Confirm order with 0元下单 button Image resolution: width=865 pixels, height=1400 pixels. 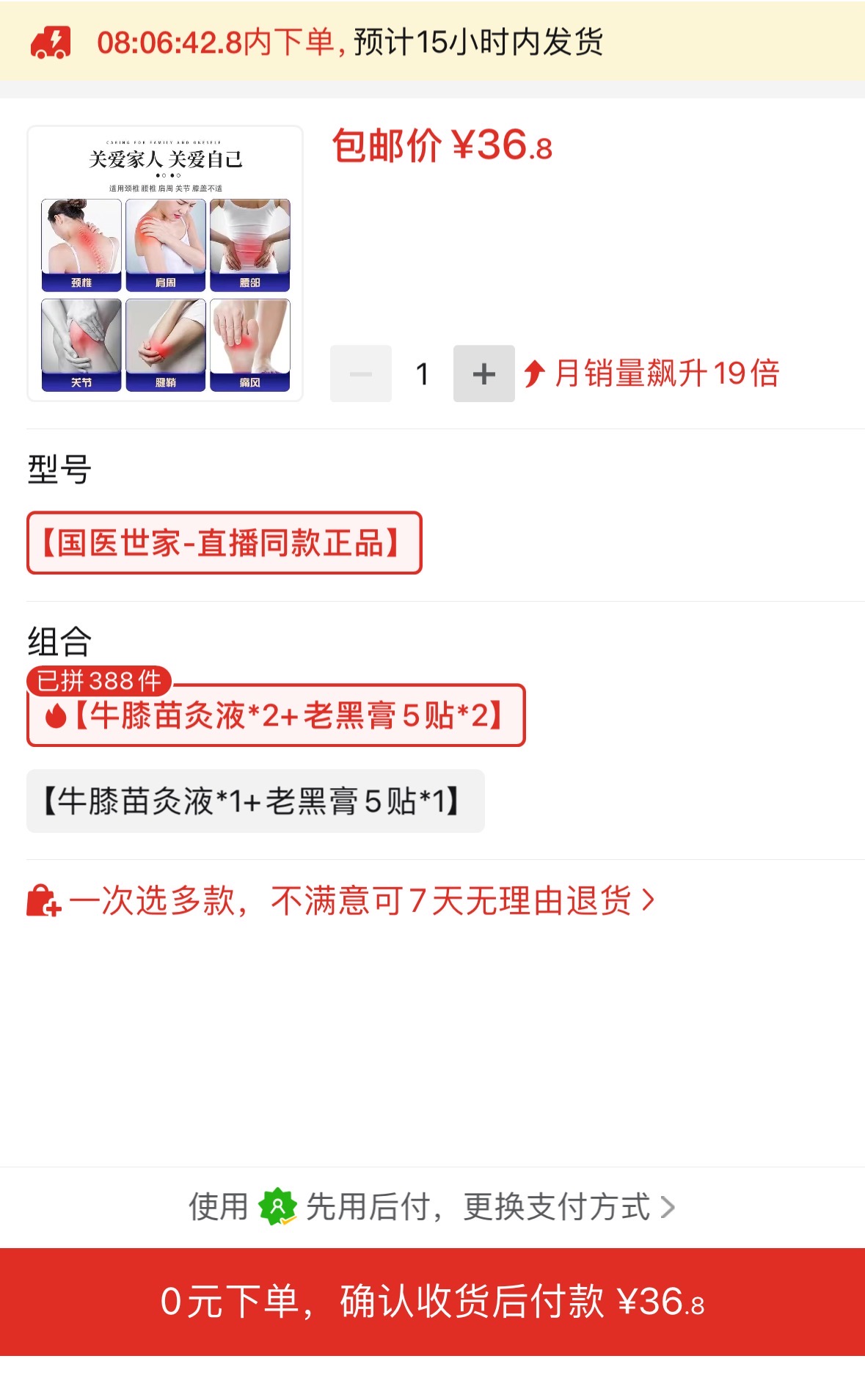point(432,1302)
